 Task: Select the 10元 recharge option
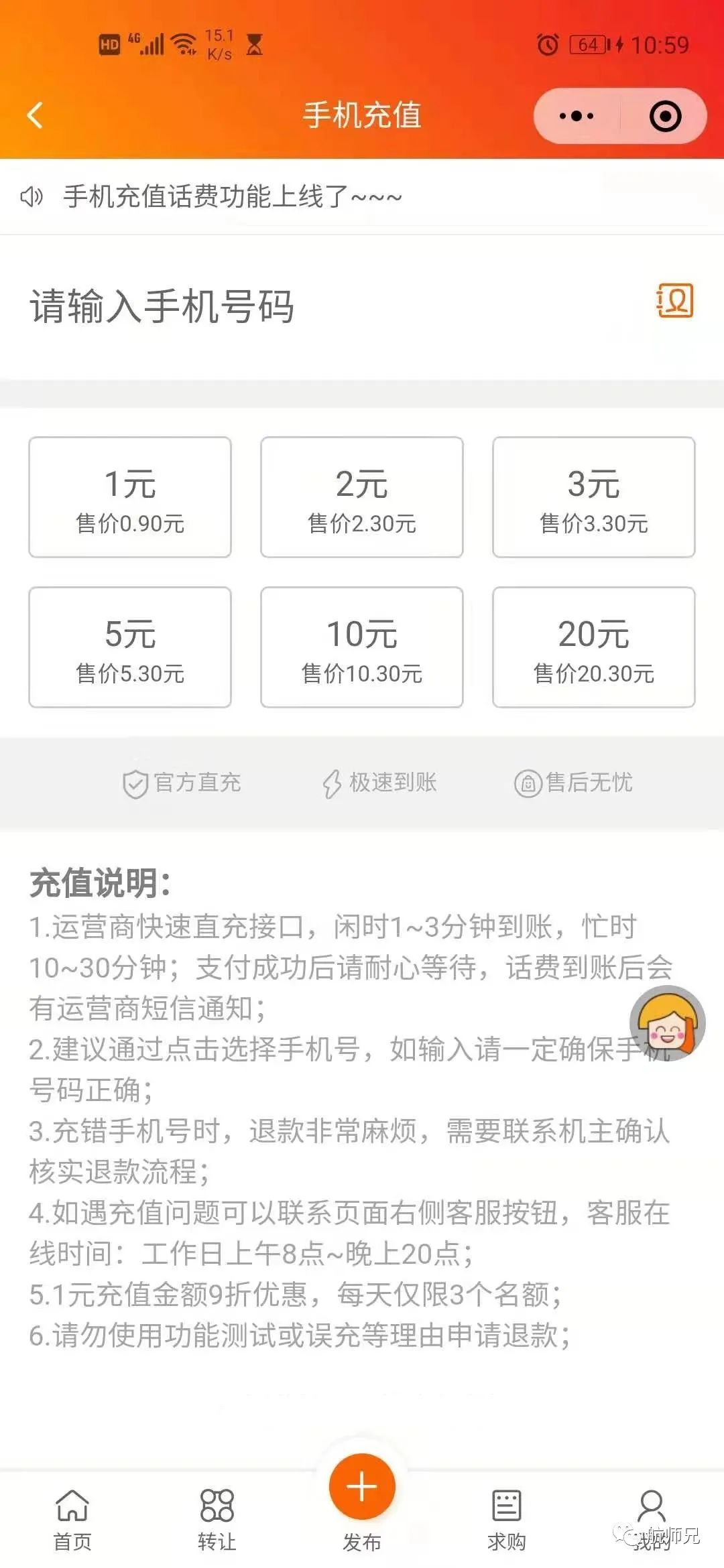[361, 645]
